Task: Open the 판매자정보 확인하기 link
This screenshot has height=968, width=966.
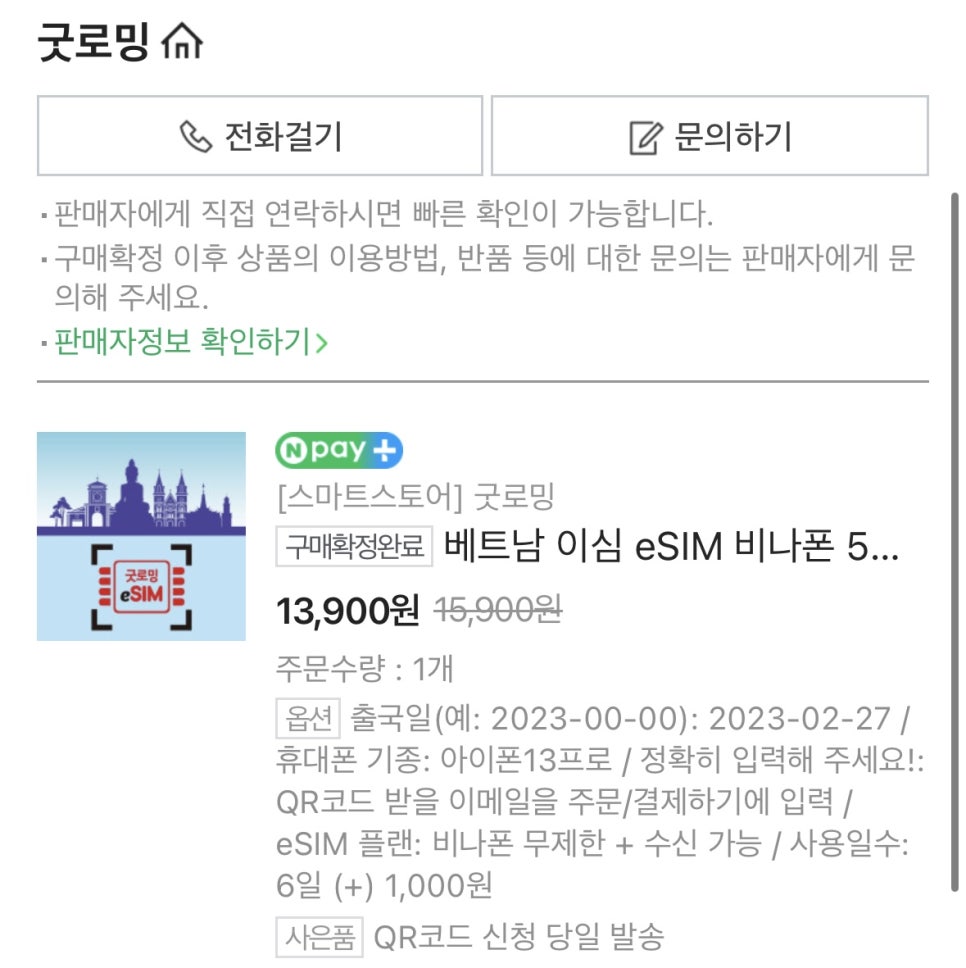Action: [x=190, y=343]
